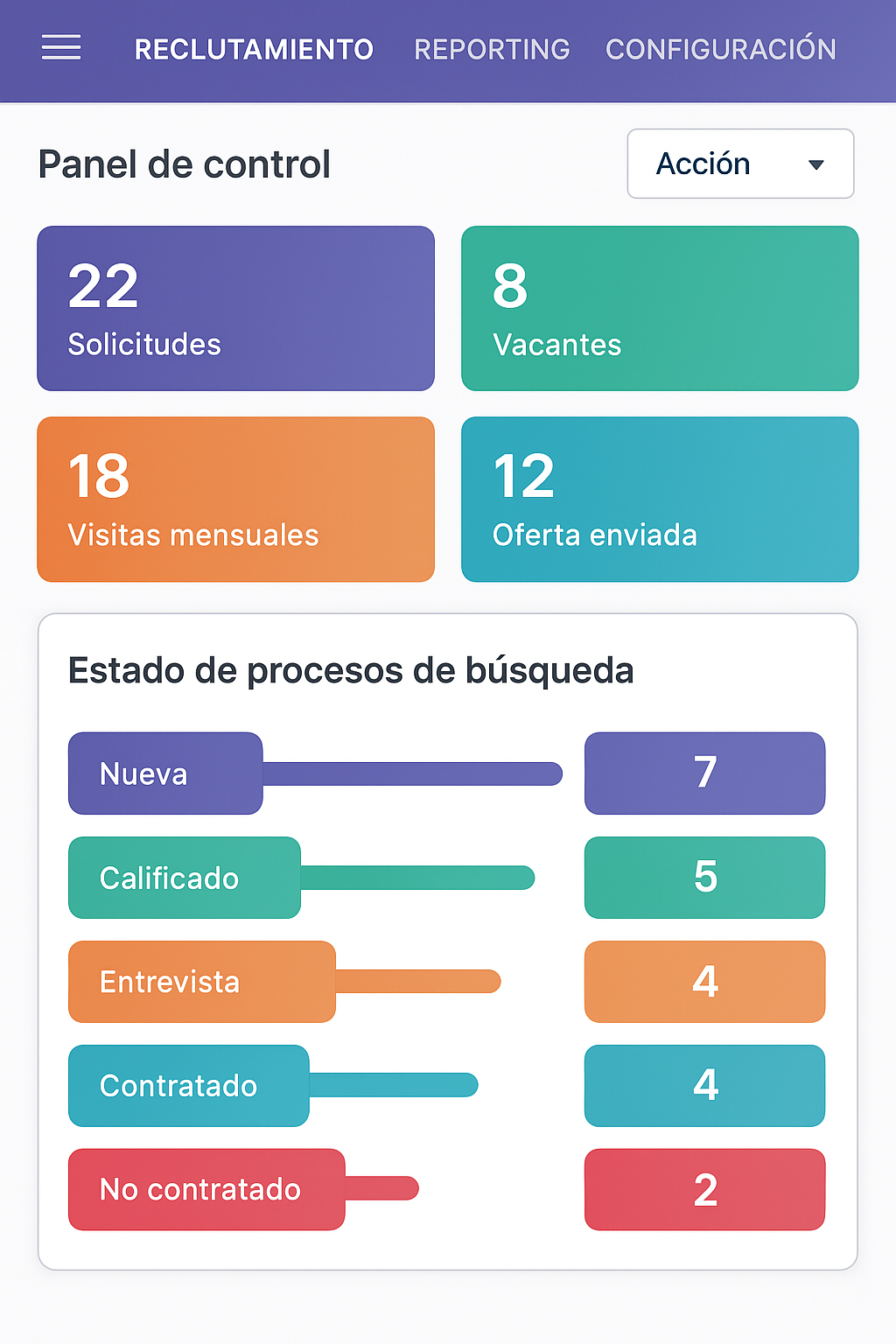This screenshot has width=896, height=1344.
Task: Open the Visitas mensuales card
Action: pyautogui.click(x=235, y=499)
